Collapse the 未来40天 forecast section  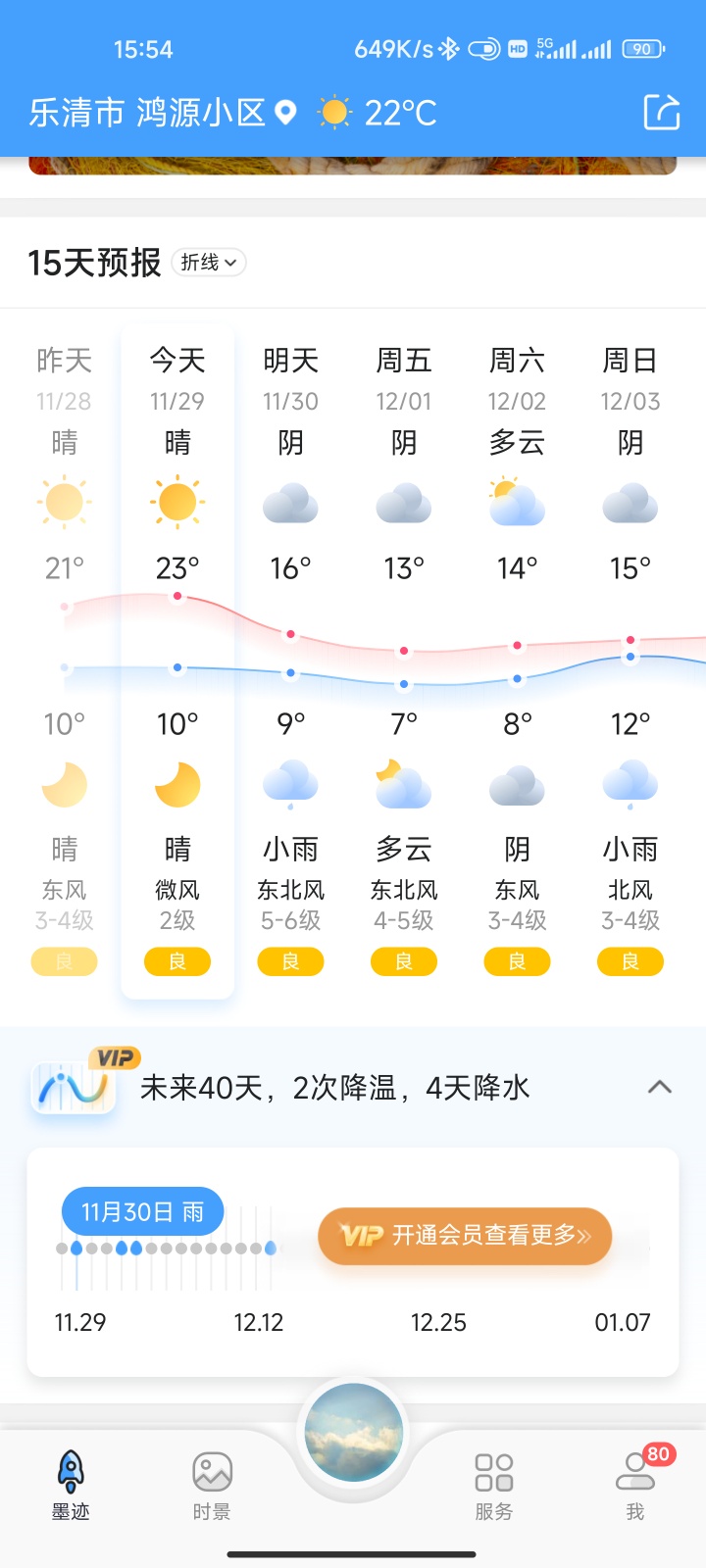coord(660,1087)
